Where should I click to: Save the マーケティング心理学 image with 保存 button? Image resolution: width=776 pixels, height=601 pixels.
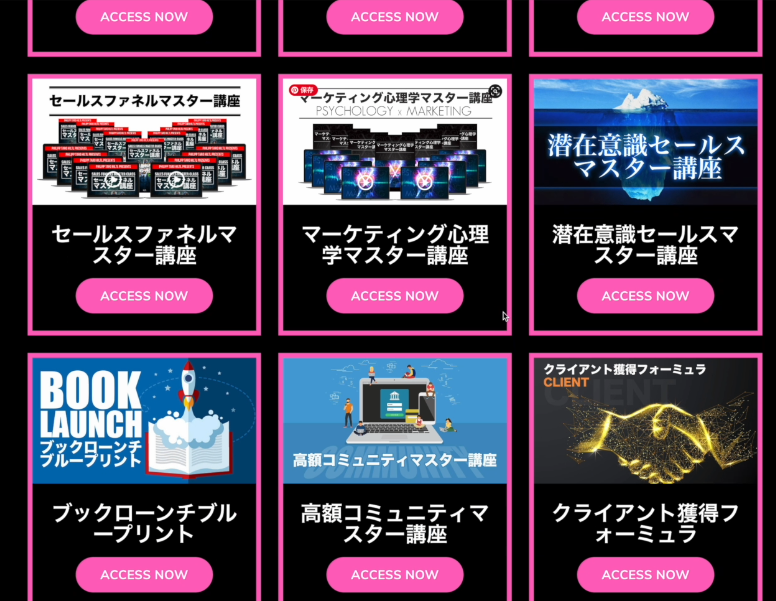pyautogui.click(x=301, y=90)
